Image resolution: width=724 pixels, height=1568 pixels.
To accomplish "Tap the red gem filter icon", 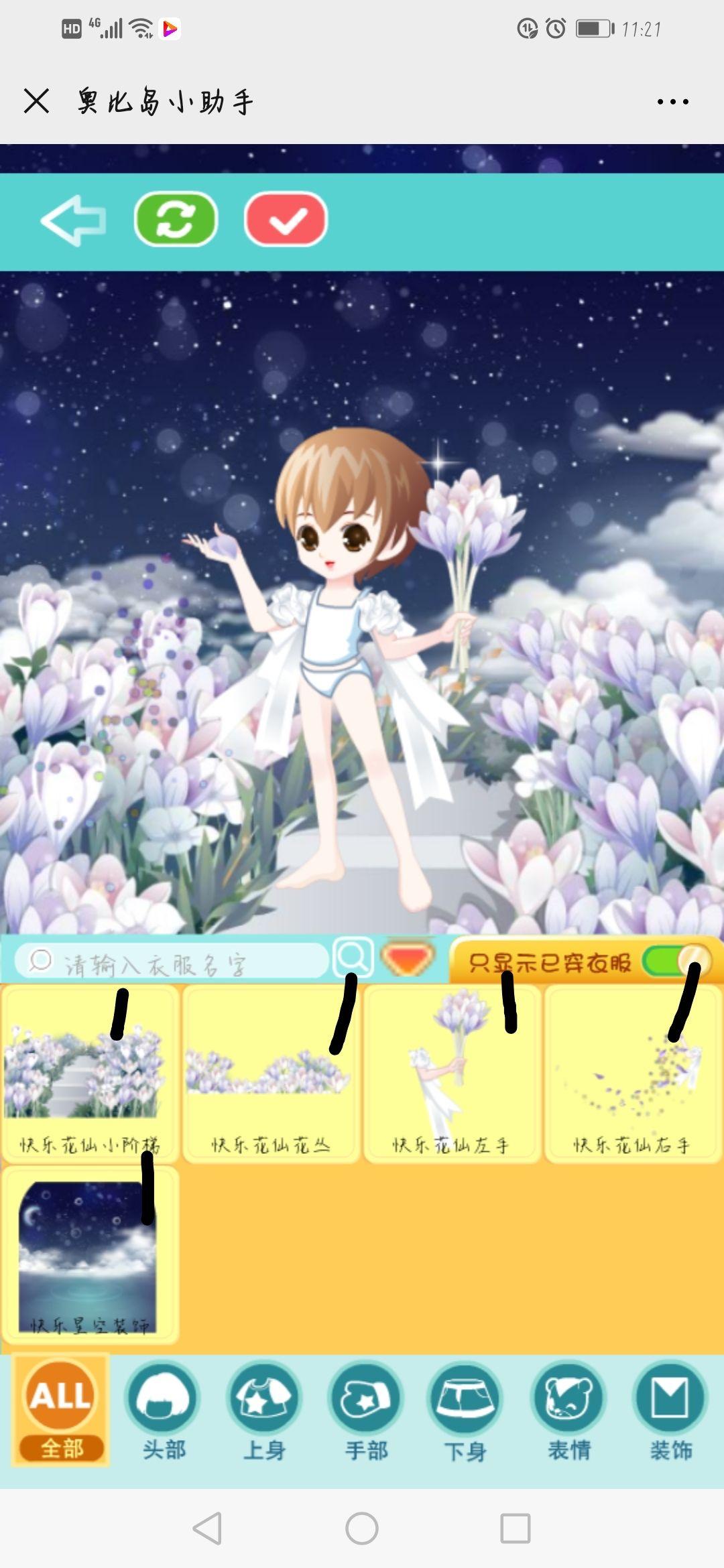I will coord(408,958).
